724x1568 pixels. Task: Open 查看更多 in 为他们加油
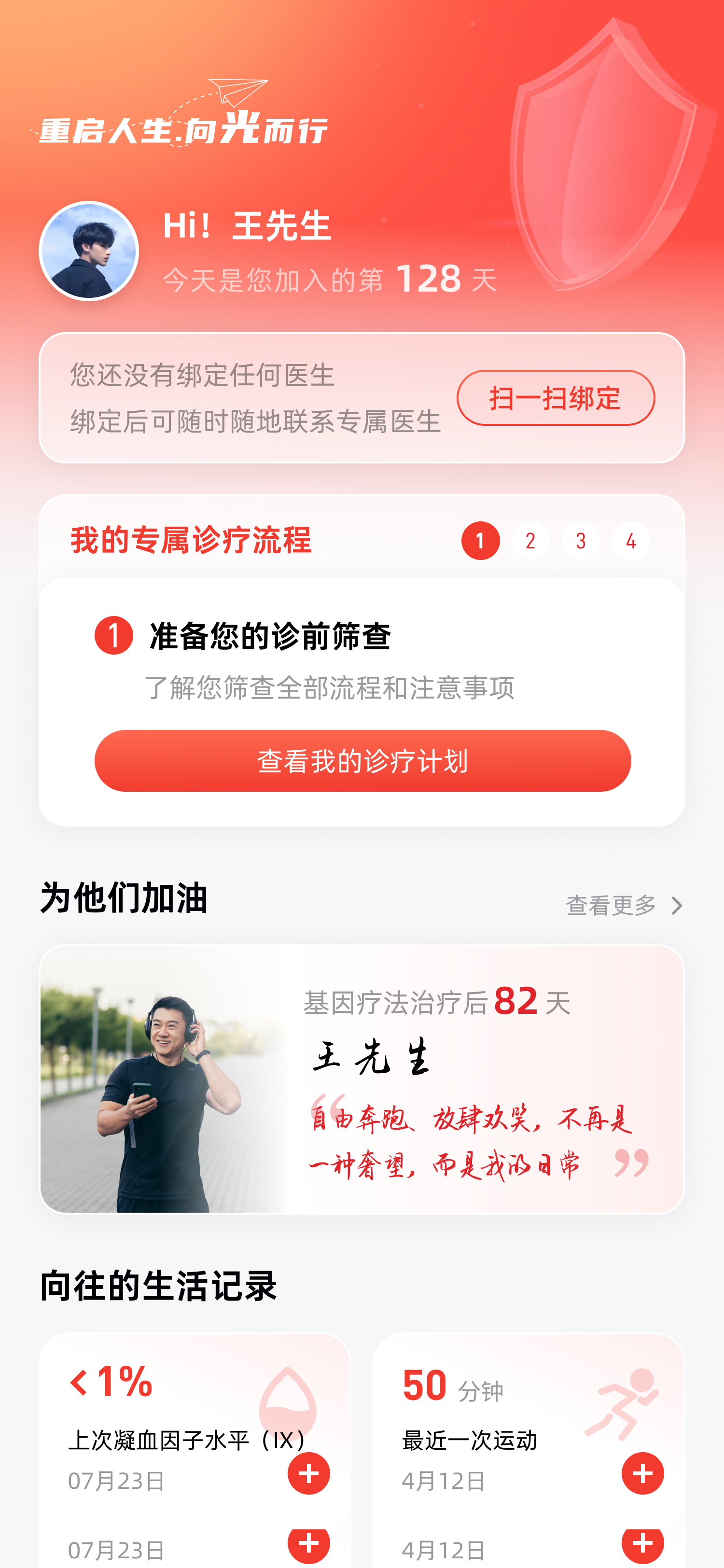(625, 905)
